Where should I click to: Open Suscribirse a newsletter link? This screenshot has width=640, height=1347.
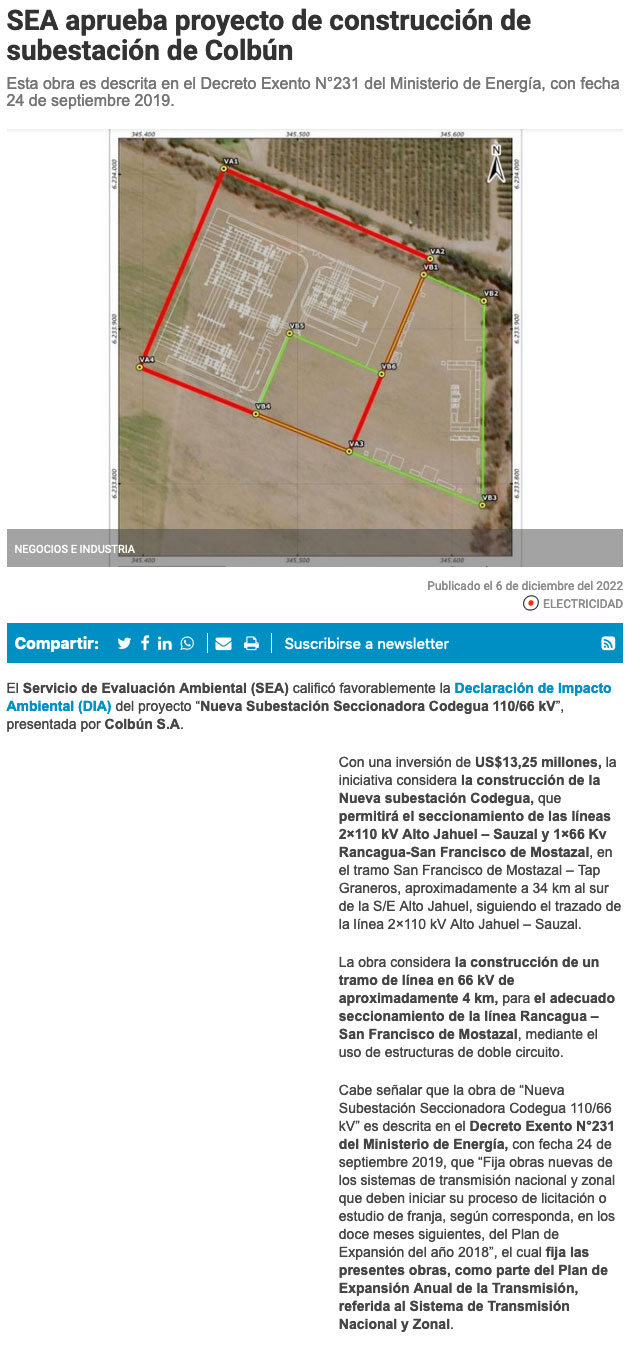(366, 644)
